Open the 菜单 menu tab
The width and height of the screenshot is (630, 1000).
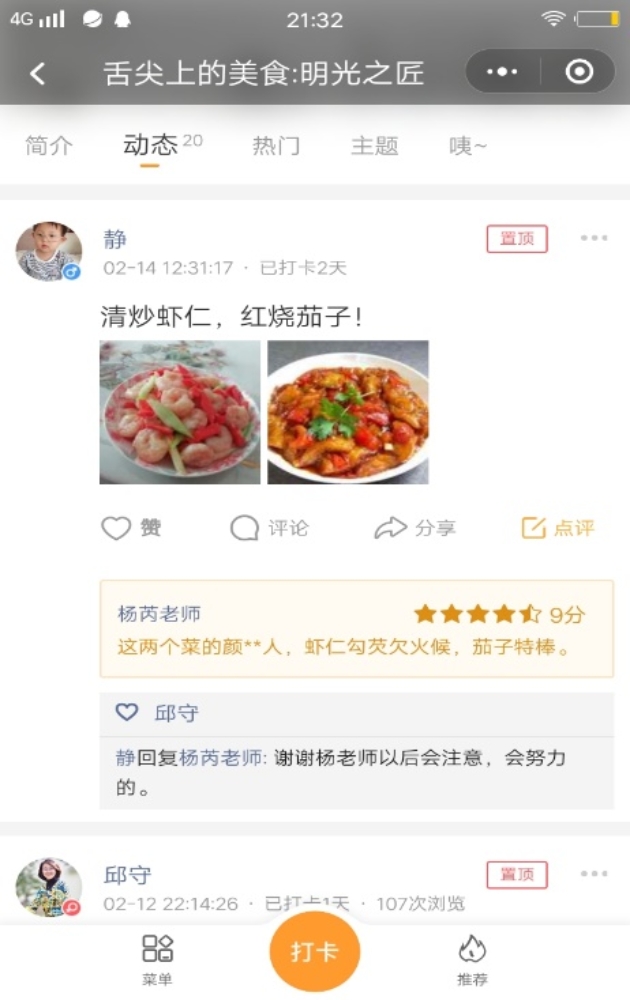[x=157, y=959]
